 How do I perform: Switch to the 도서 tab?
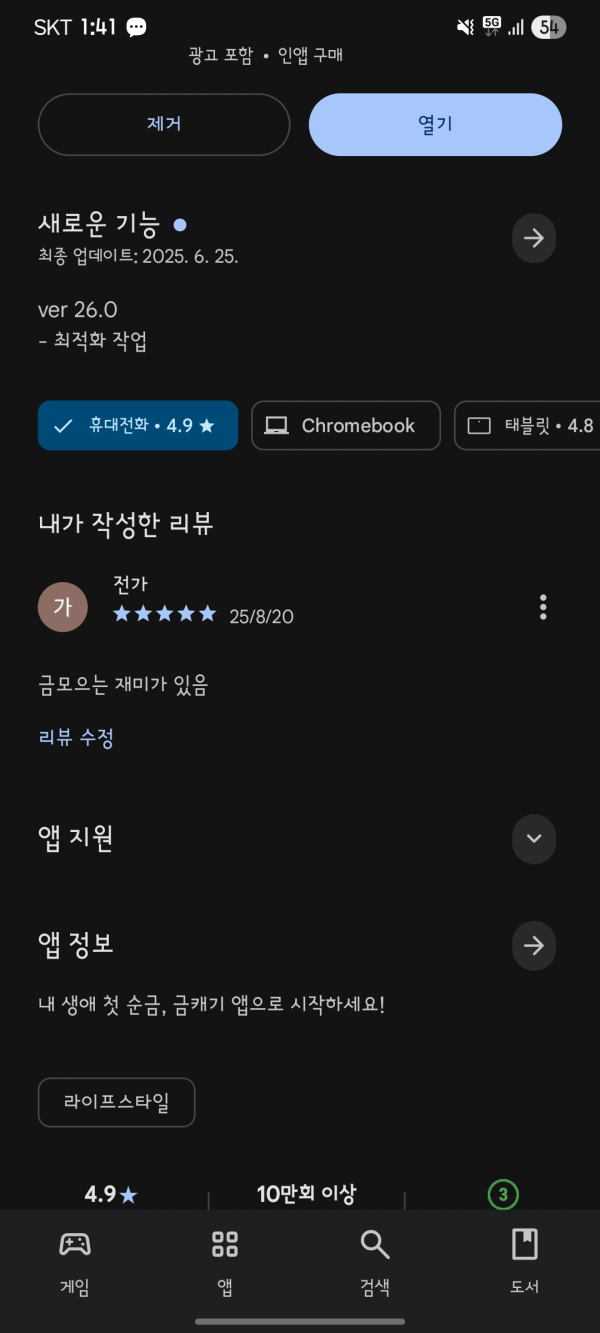525,1262
